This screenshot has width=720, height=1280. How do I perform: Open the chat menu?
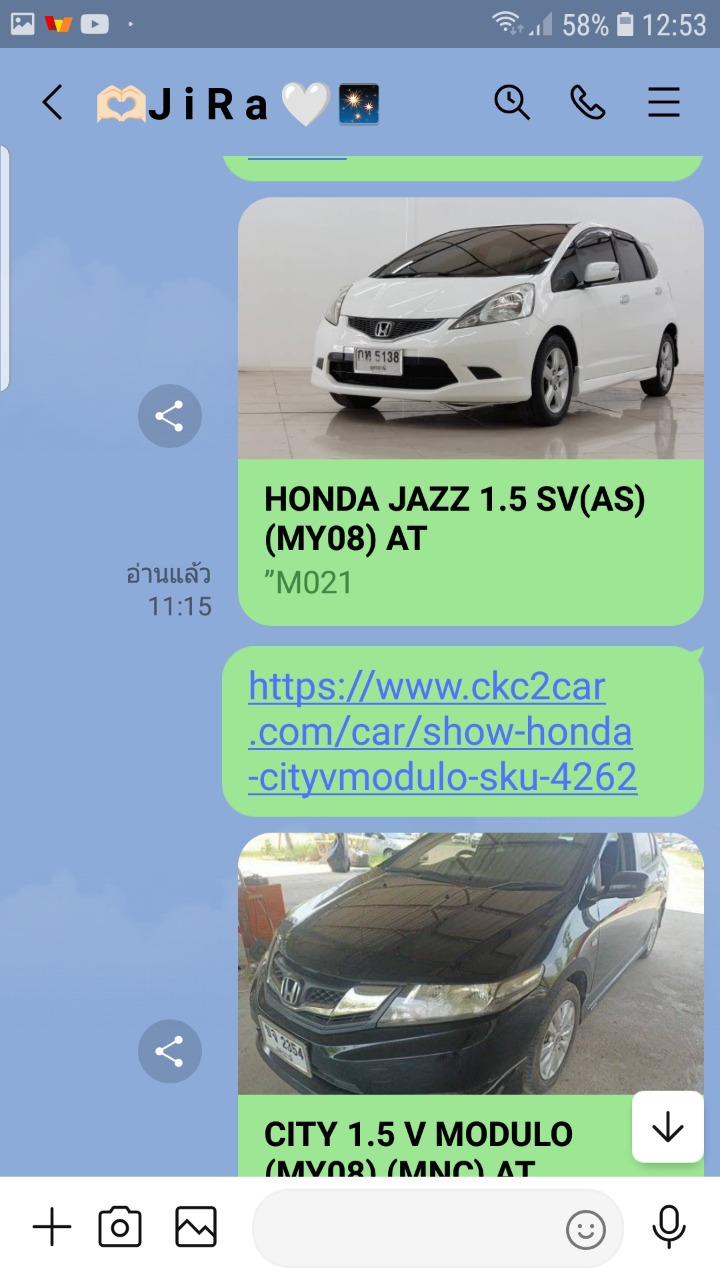point(664,102)
